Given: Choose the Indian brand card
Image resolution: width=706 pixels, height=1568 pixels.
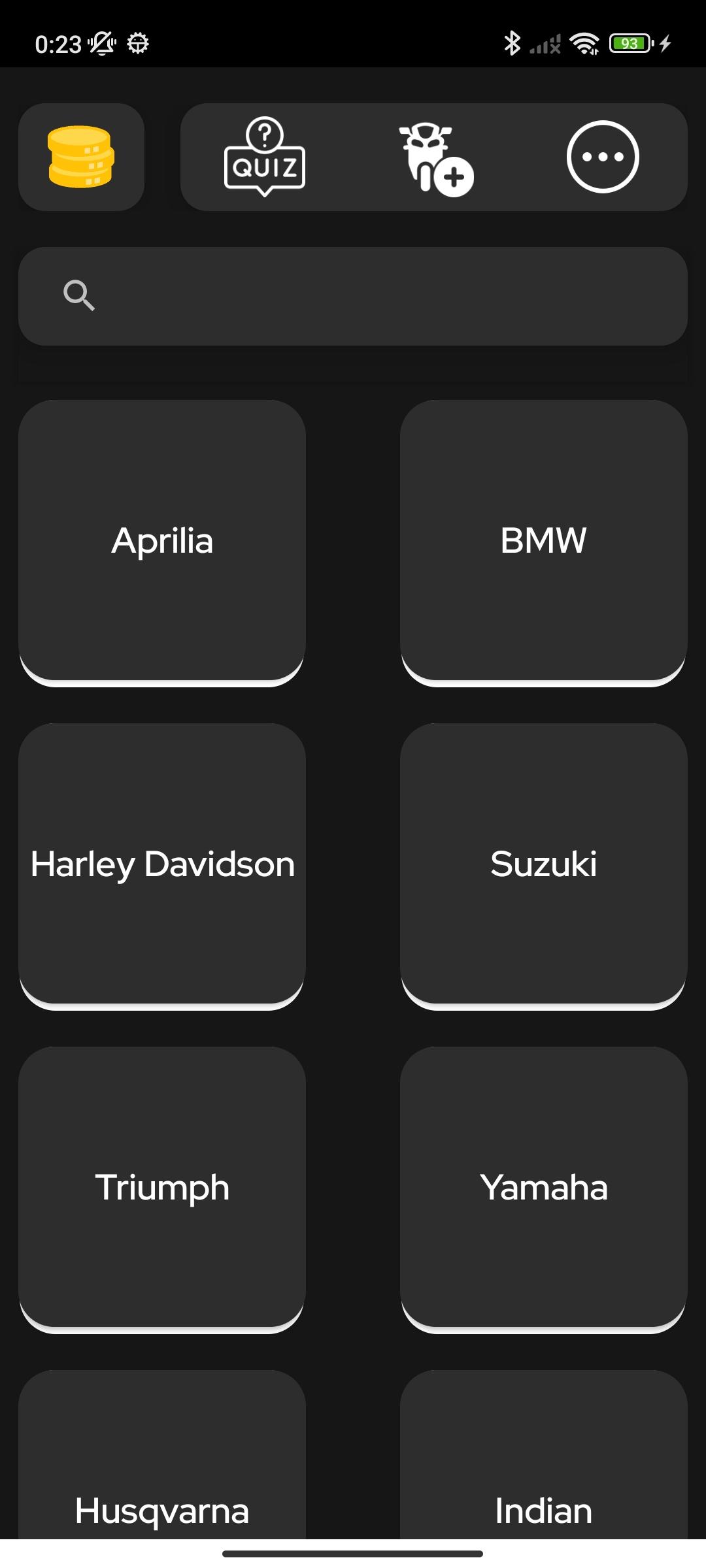Looking at the screenshot, I should point(544,1455).
